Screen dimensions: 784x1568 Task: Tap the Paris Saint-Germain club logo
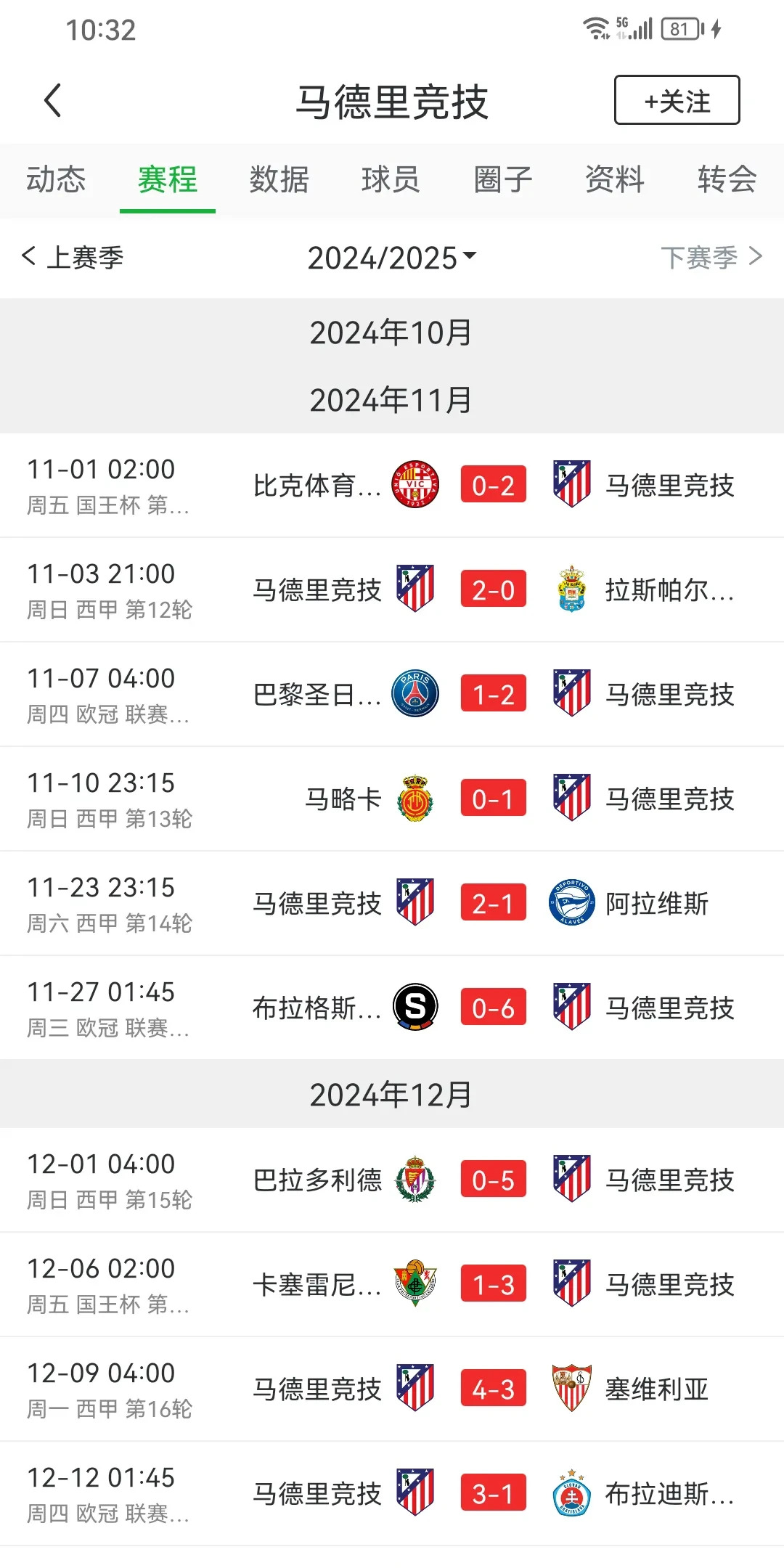coord(414,694)
